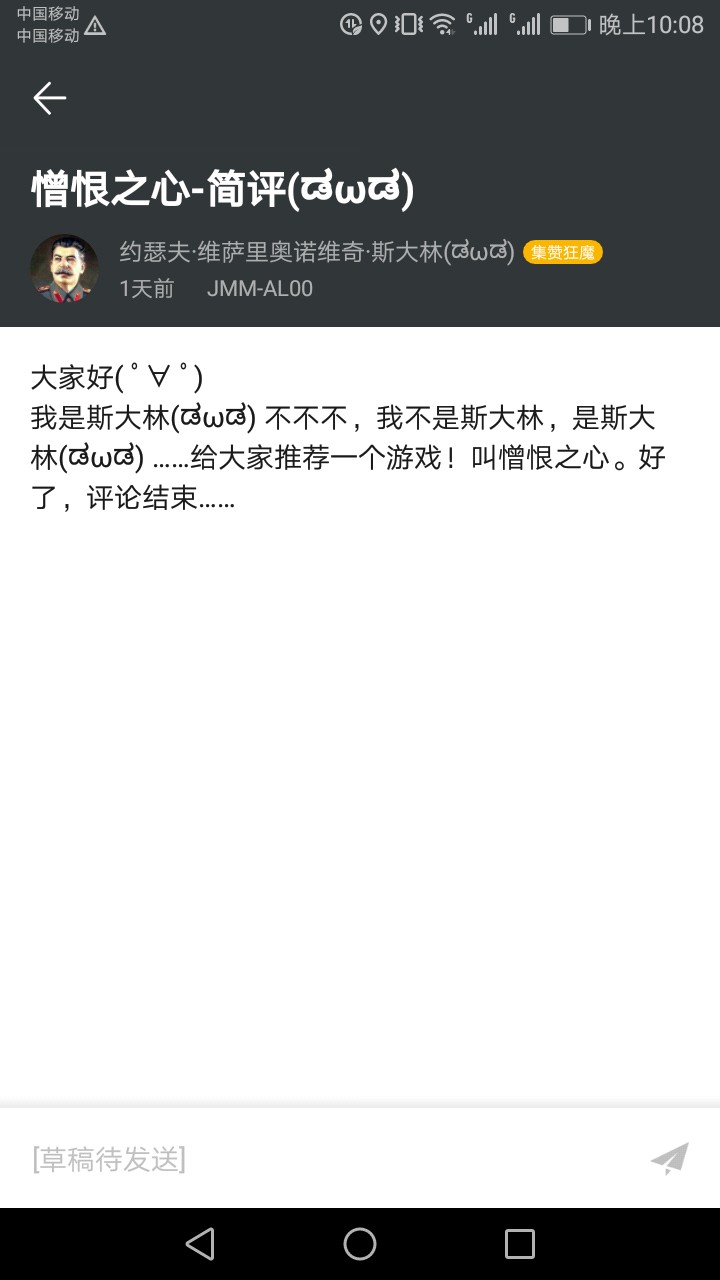
Task: Open the author's profile name
Action: point(316,252)
